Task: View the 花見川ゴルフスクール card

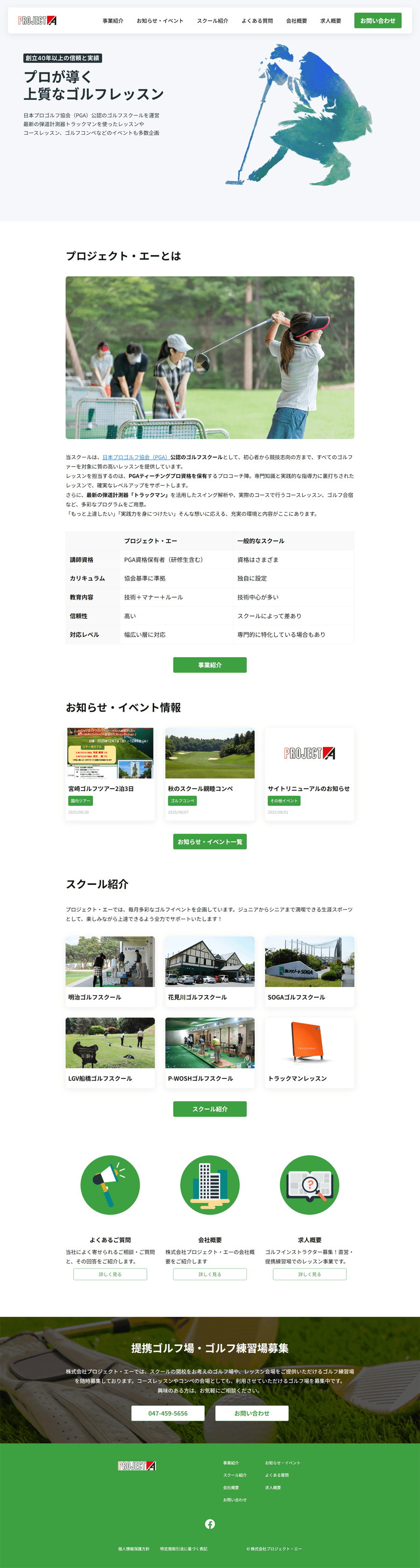Action: (210, 971)
